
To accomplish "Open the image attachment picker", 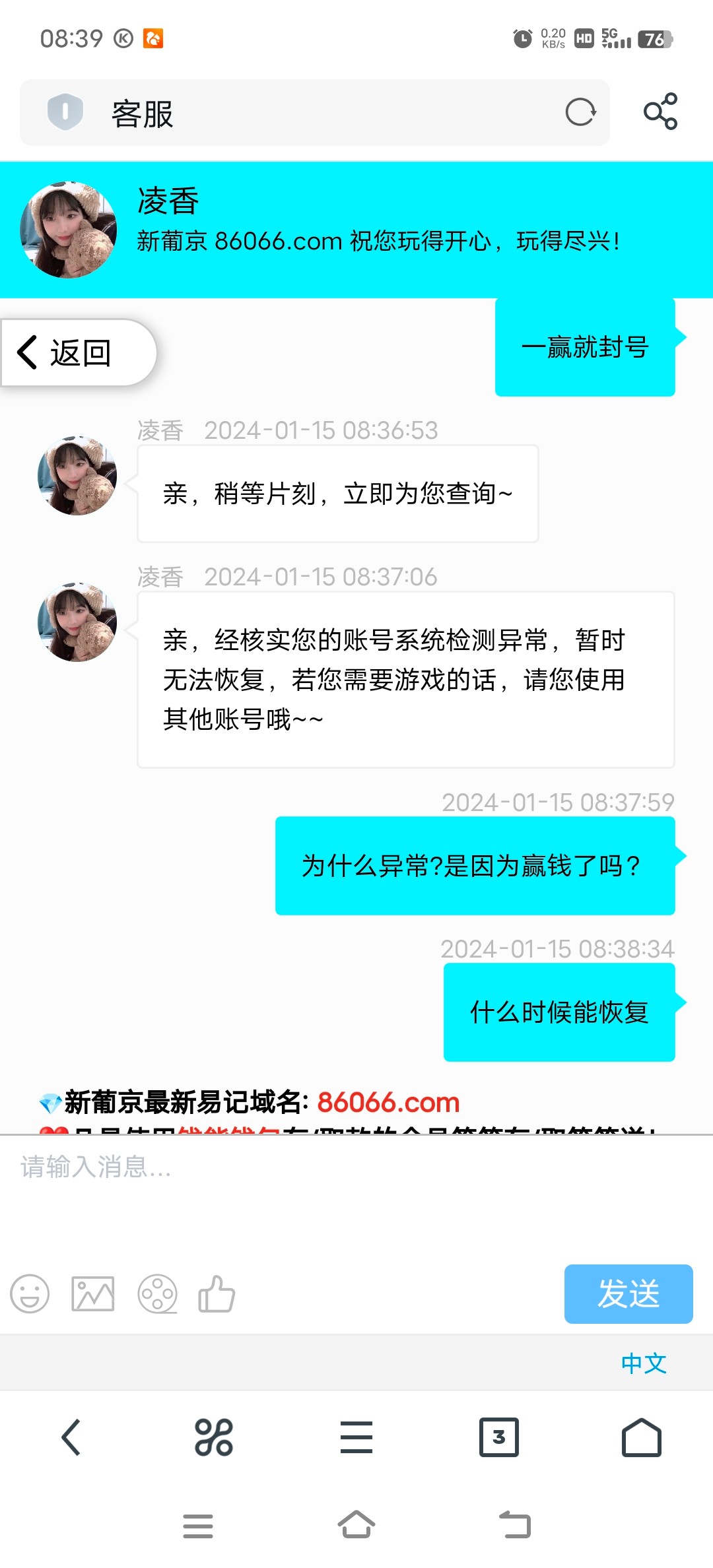I will (92, 1295).
